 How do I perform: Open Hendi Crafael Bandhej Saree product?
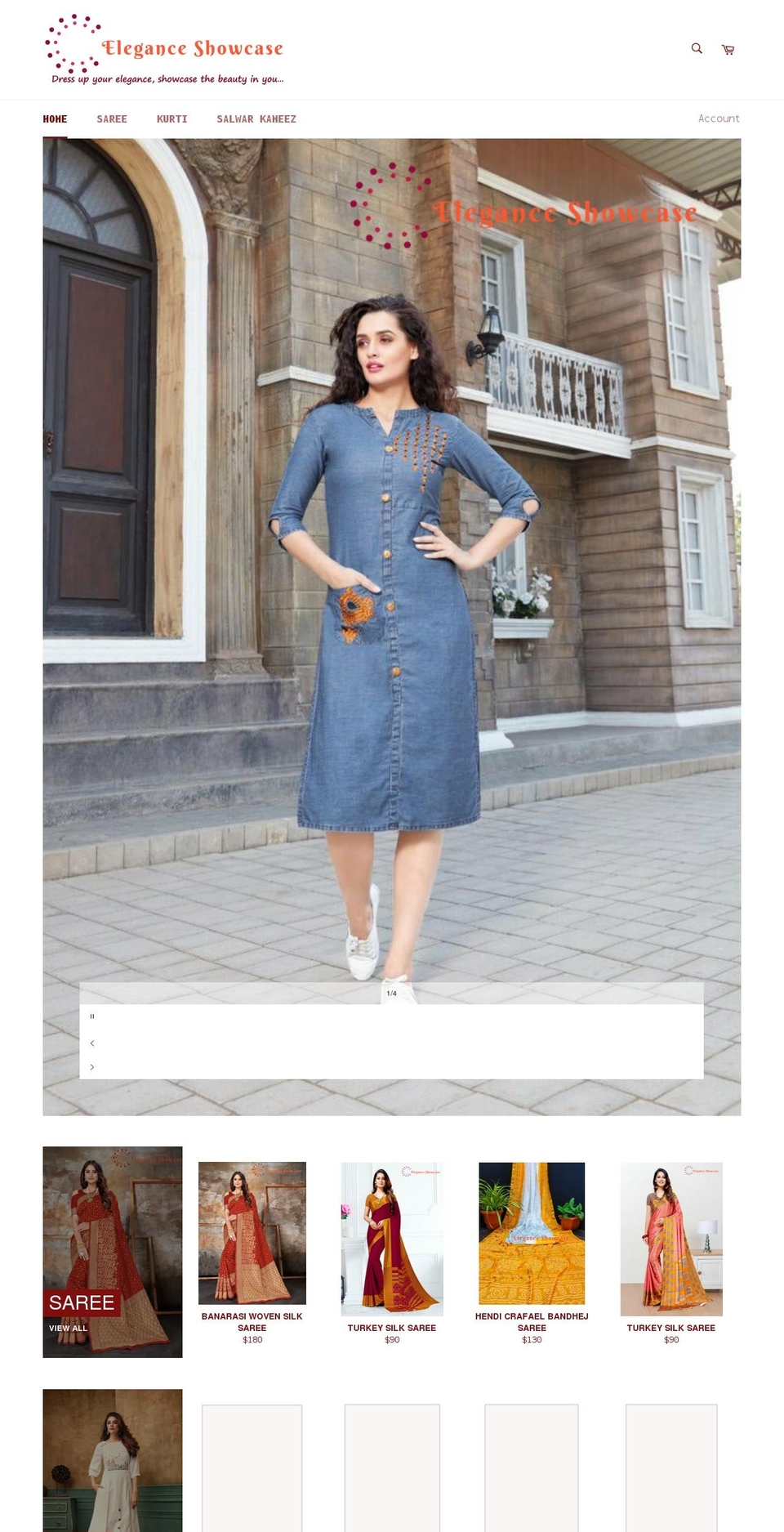(x=532, y=1234)
